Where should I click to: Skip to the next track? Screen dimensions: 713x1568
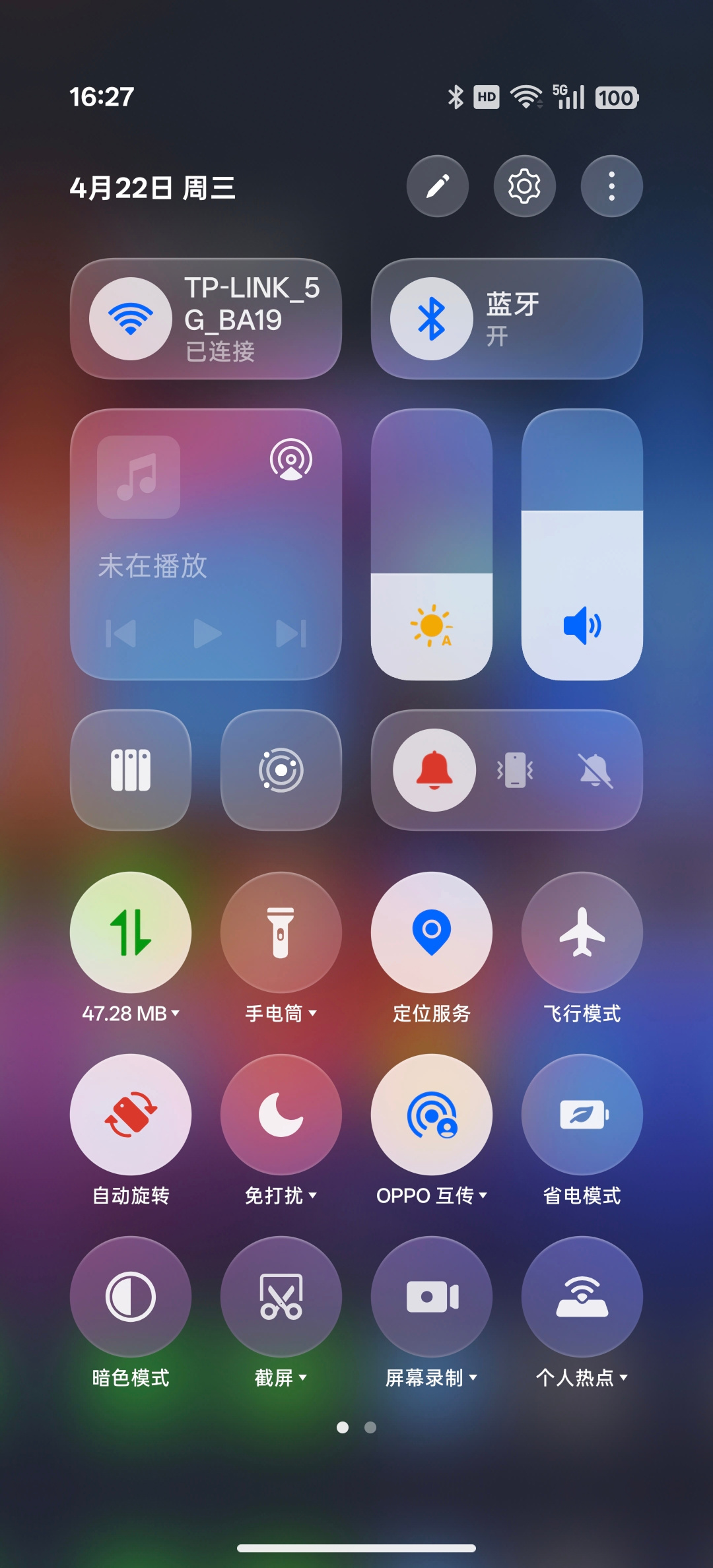[x=291, y=634]
